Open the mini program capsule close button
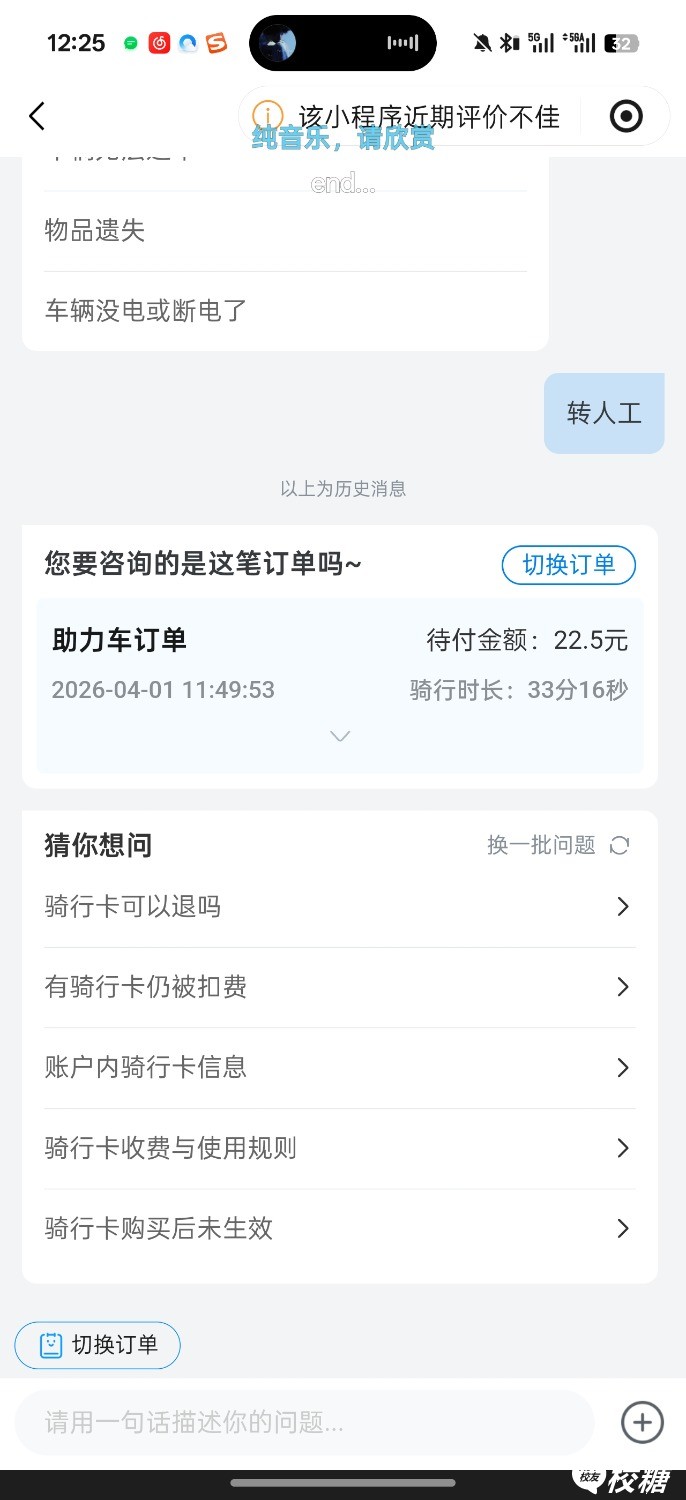The height and width of the screenshot is (1500, 686). click(x=626, y=117)
